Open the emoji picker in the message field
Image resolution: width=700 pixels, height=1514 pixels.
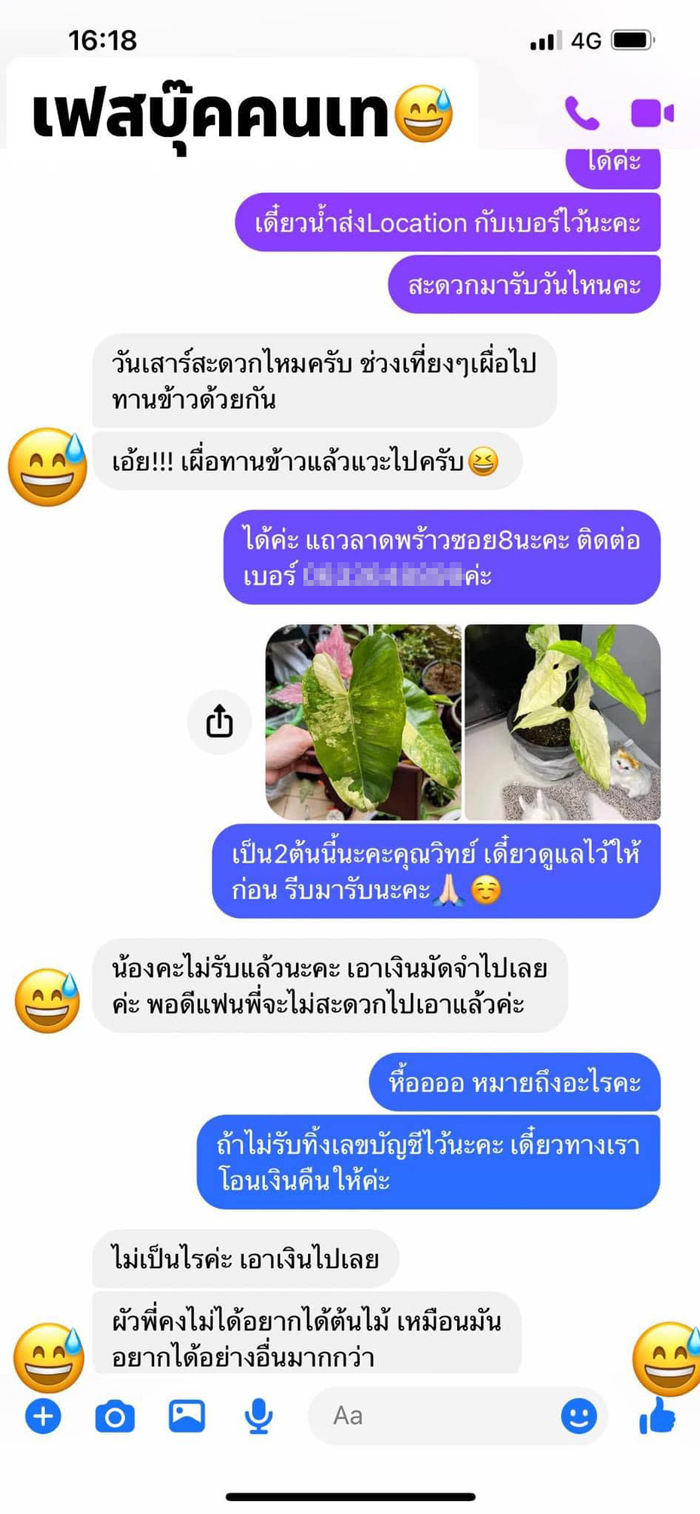(x=578, y=1415)
